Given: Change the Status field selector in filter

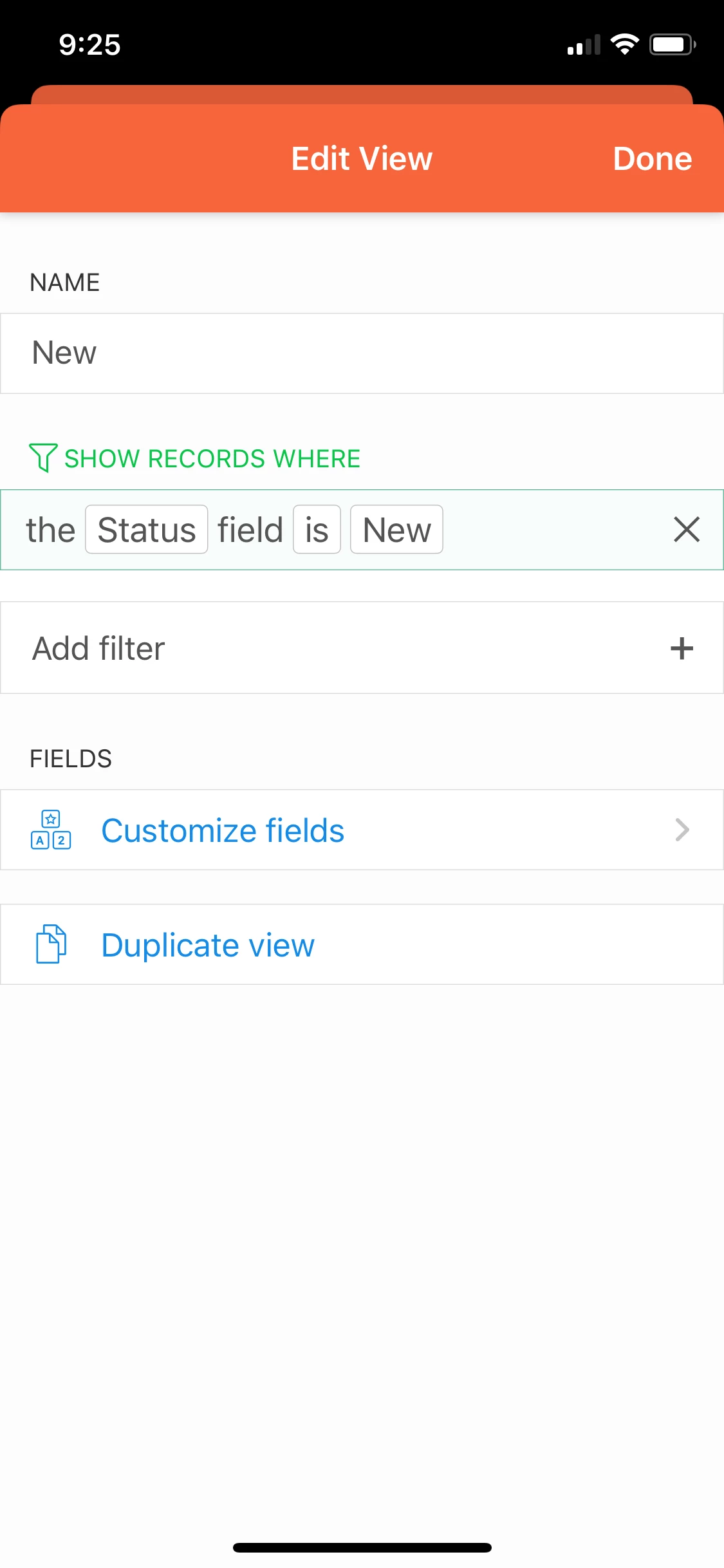Looking at the screenshot, I should (147, 530).
